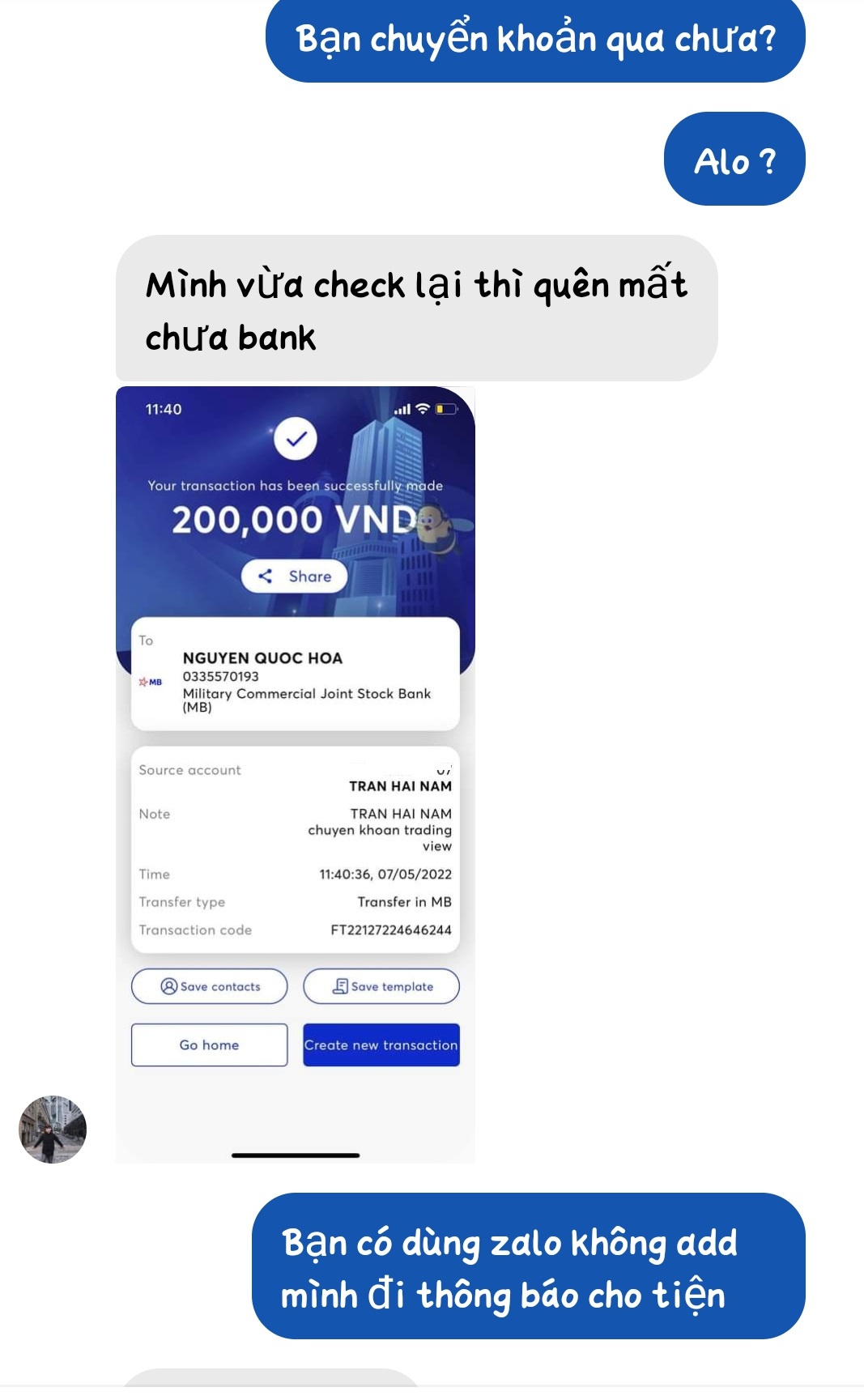
Task: Select the Share icon on the receipt
Action: (267, 577)
